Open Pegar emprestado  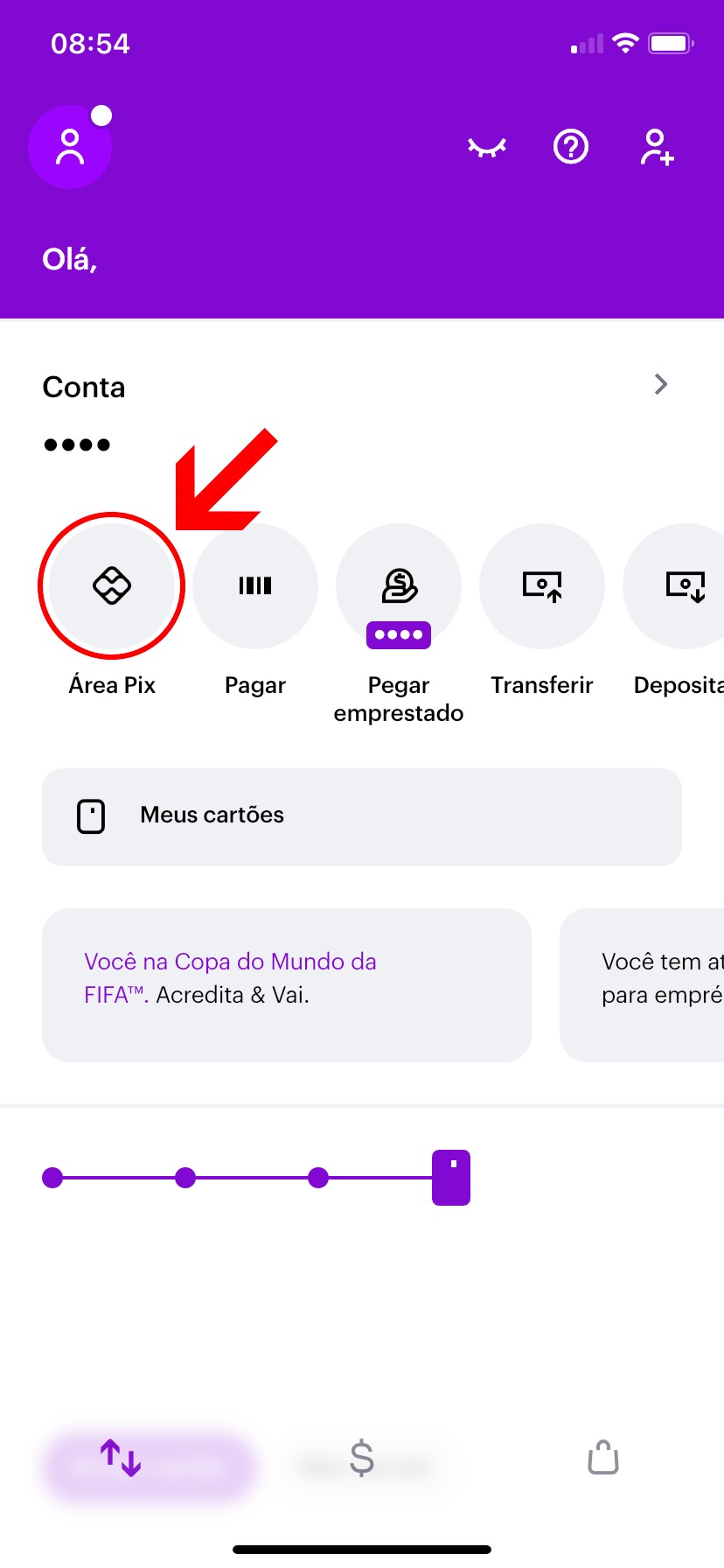pos(399,585)
